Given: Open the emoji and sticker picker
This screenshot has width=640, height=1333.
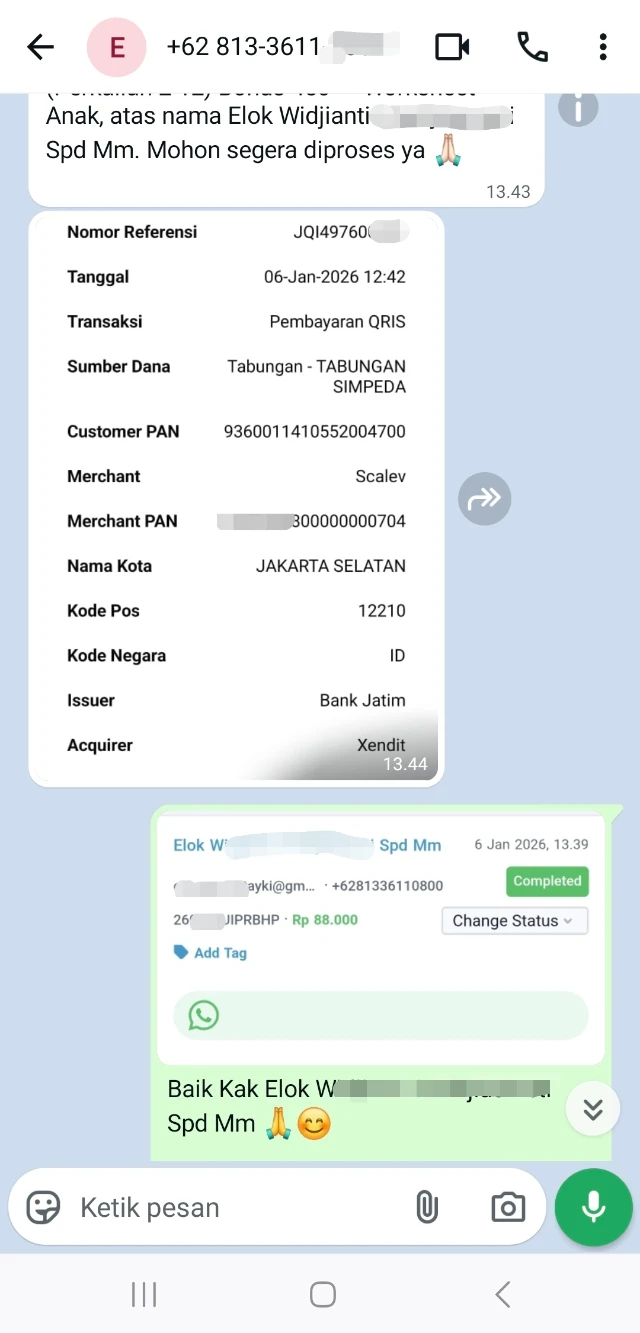Looking at the screenshot, I should [x=43, y=1207].
